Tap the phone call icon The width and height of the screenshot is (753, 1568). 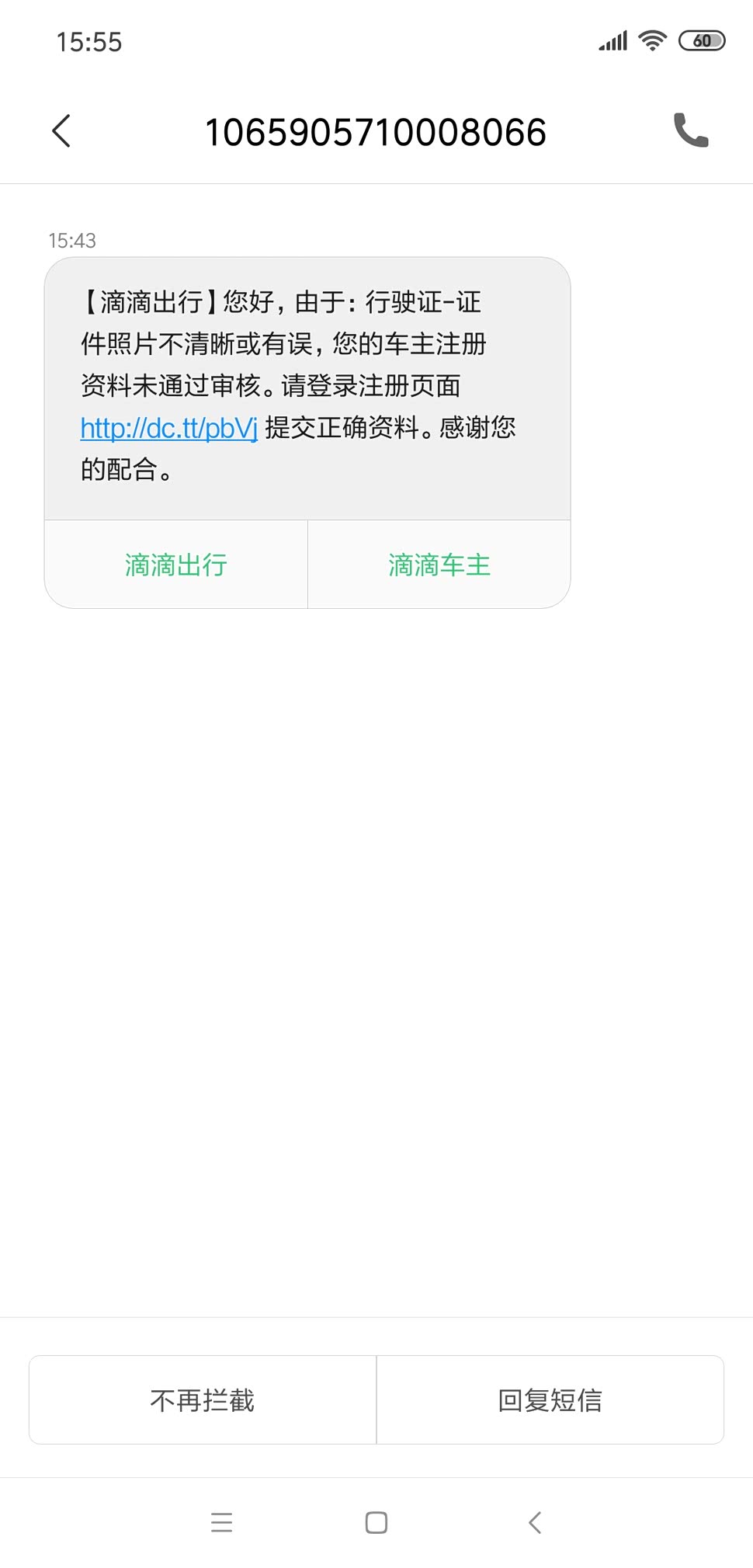click(691, 132)
